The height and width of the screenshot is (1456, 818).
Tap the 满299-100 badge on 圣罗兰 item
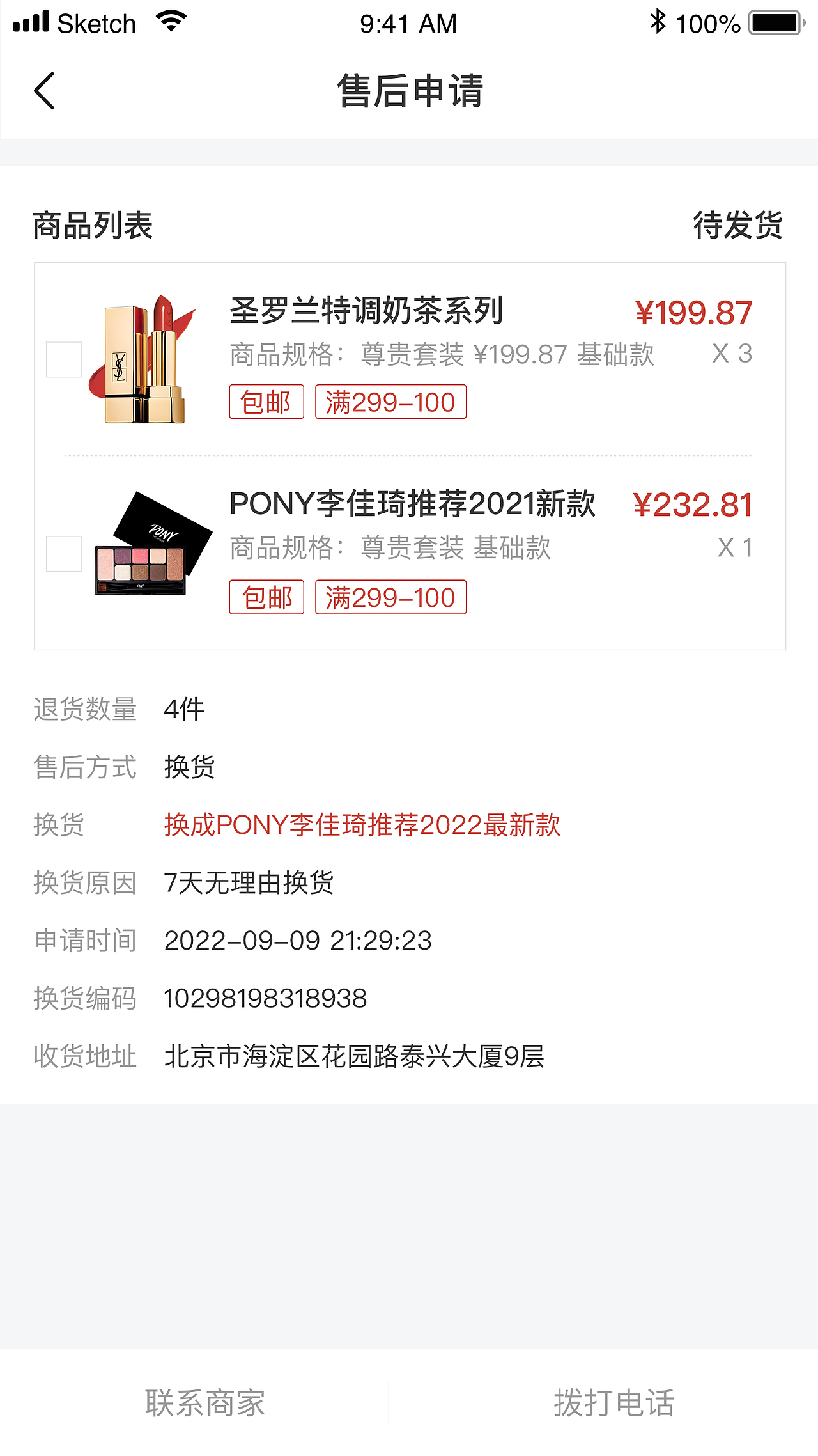tap(392, 403)
